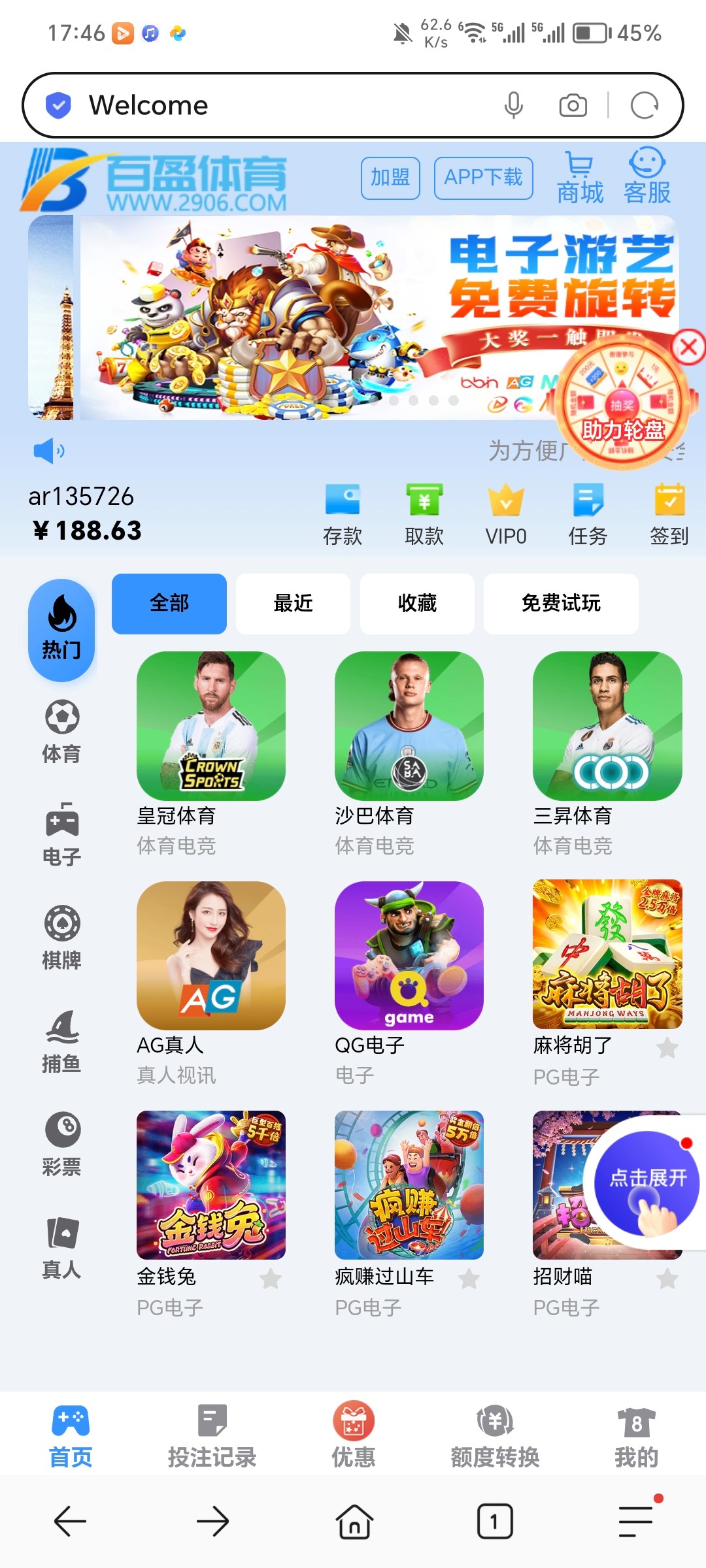Click the 加盟 button
Image resolution: width=706 pixels, height=1568 pixels.
[390, 178]
